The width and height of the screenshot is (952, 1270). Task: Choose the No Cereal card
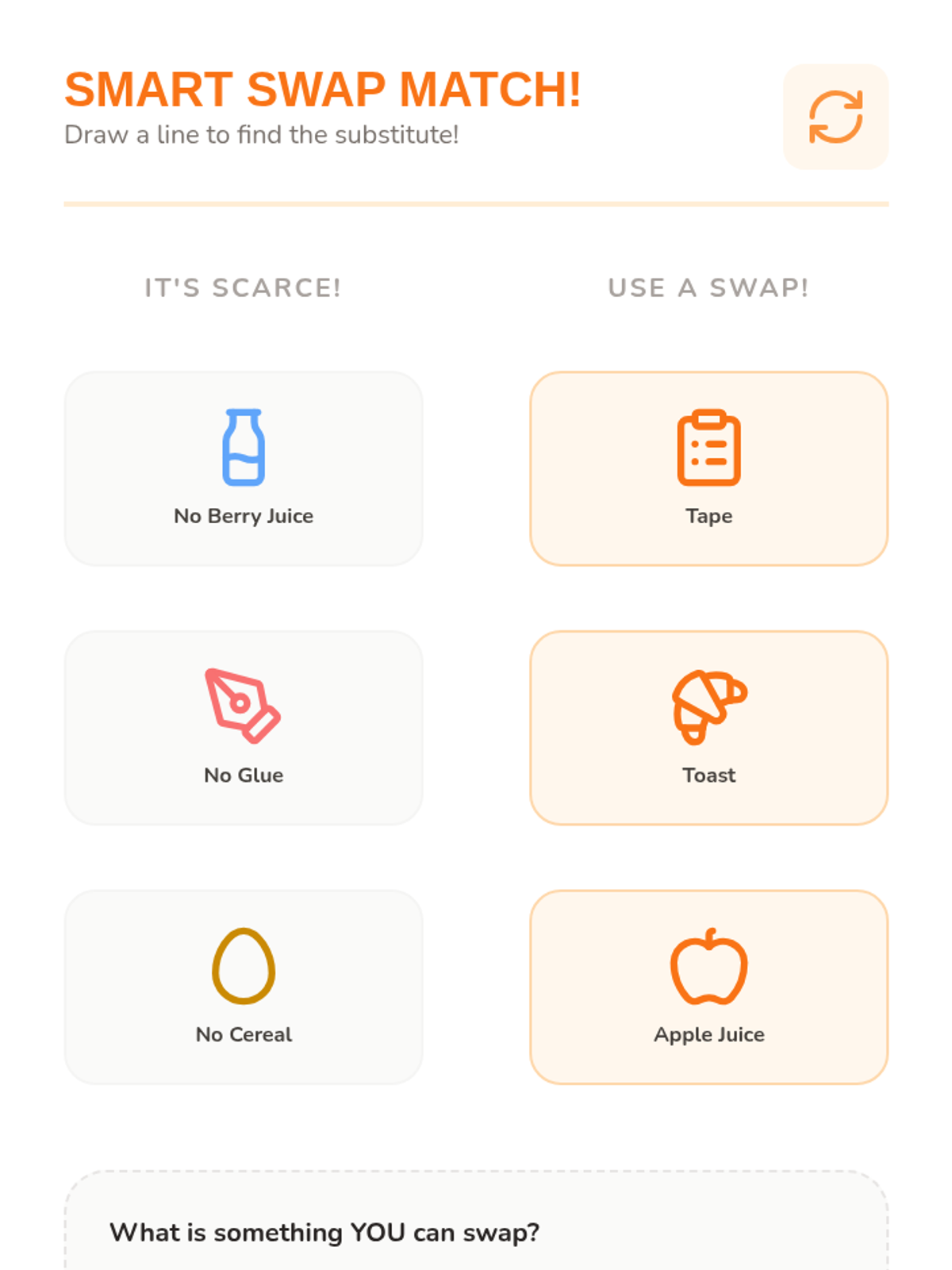244,987
